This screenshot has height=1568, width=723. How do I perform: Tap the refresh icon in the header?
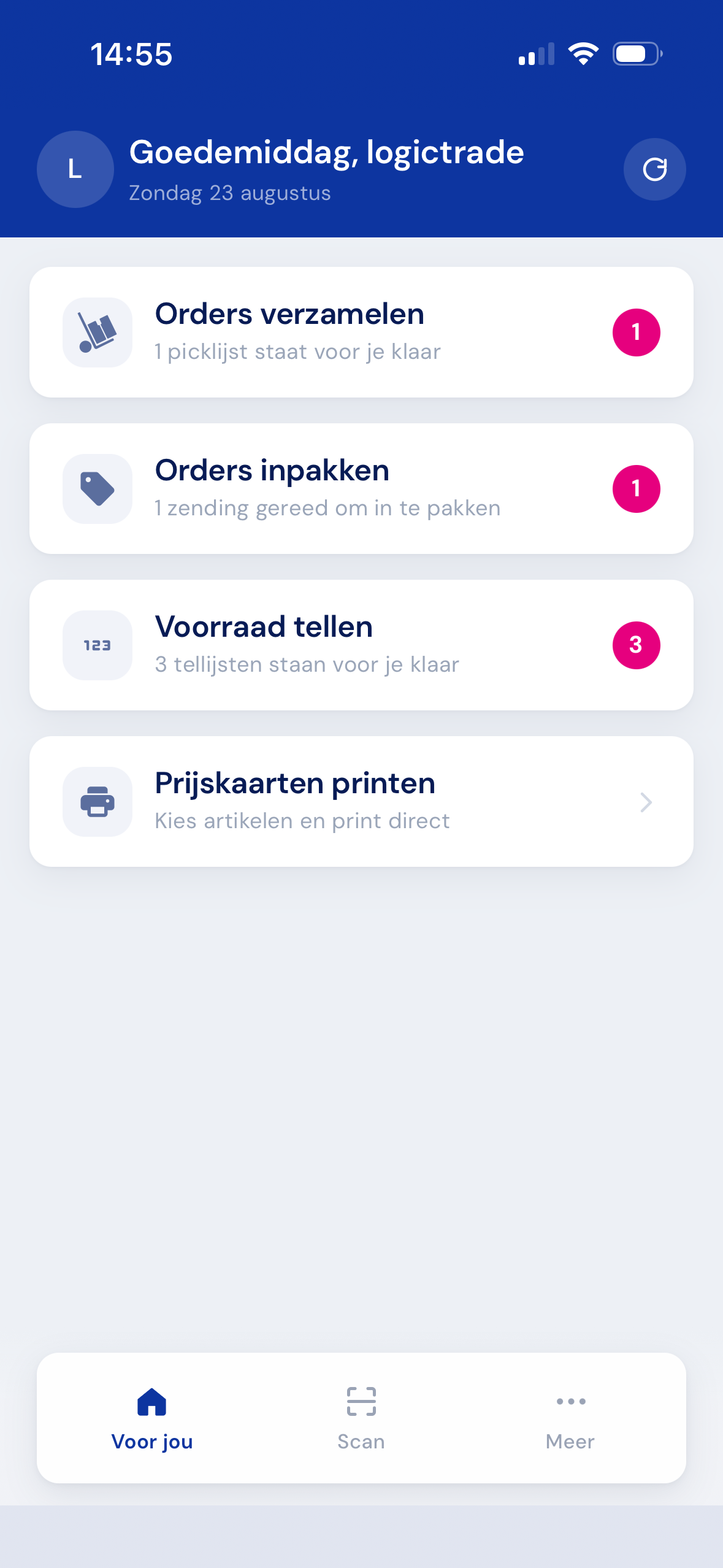654,169
